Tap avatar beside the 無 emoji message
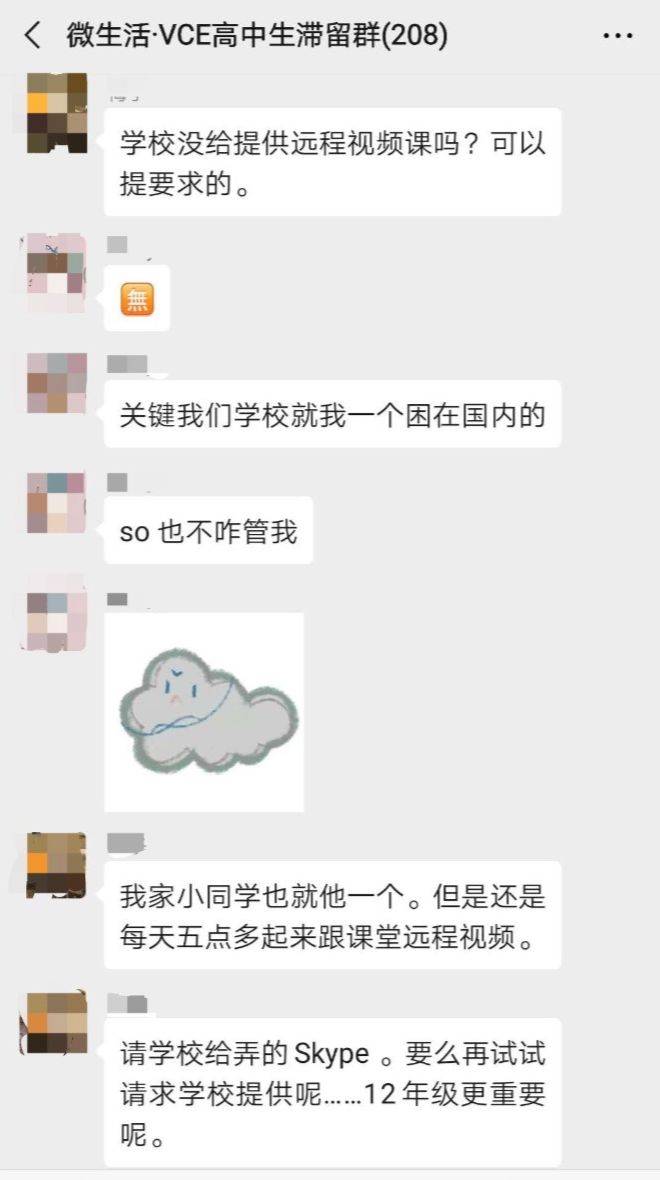This screenshot has width=660, height=1180. click(x=56, y=272)
